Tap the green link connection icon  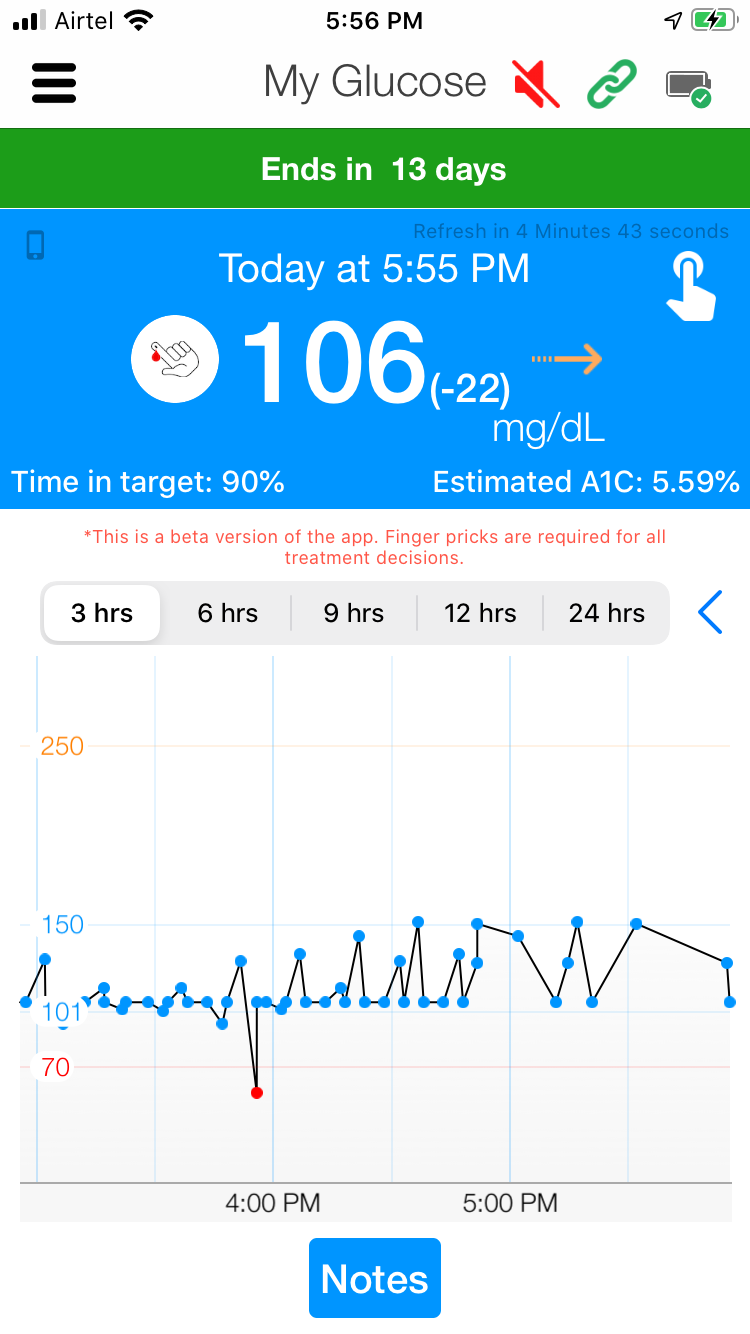pos(612,83)
